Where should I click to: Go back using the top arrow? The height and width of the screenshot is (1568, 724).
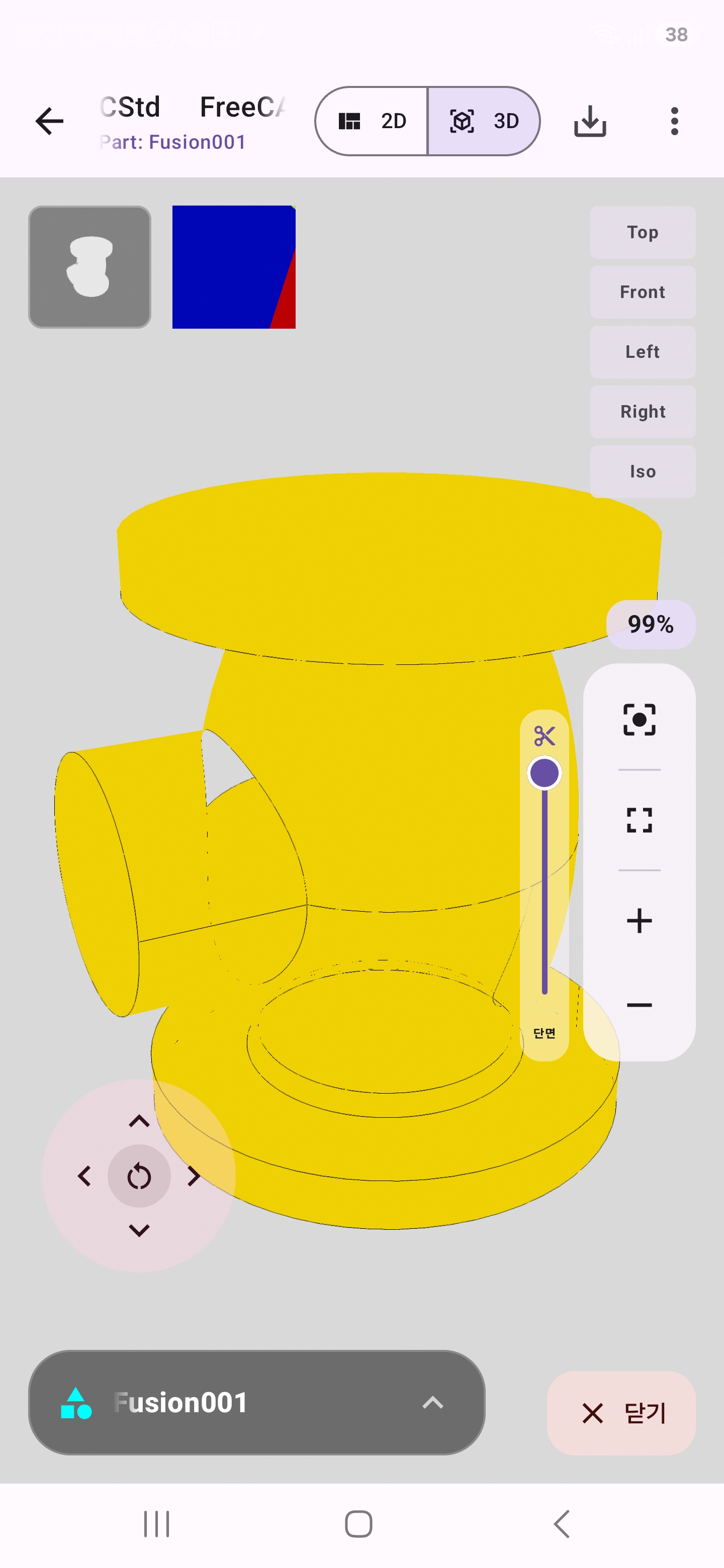[x=49, y=121]
